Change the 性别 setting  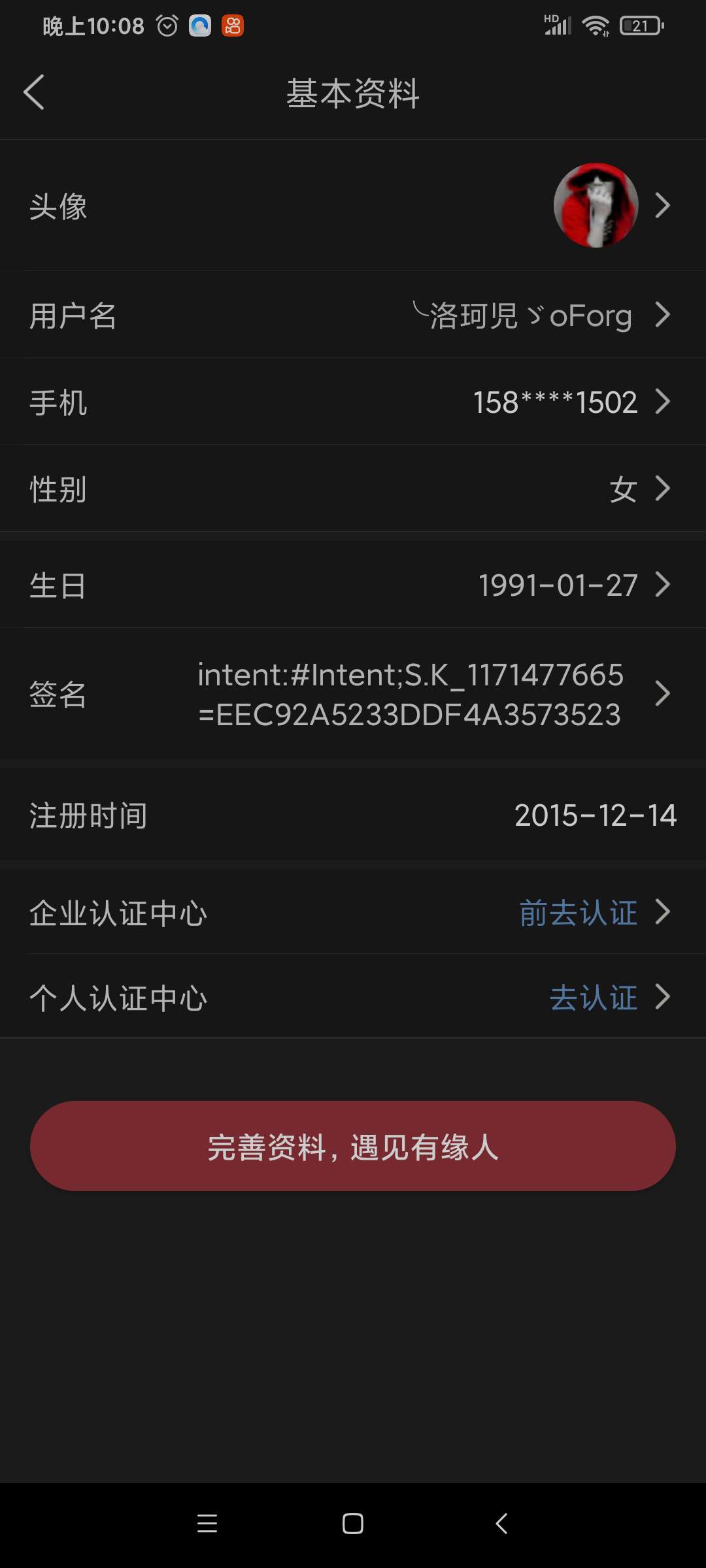point(353,489)
